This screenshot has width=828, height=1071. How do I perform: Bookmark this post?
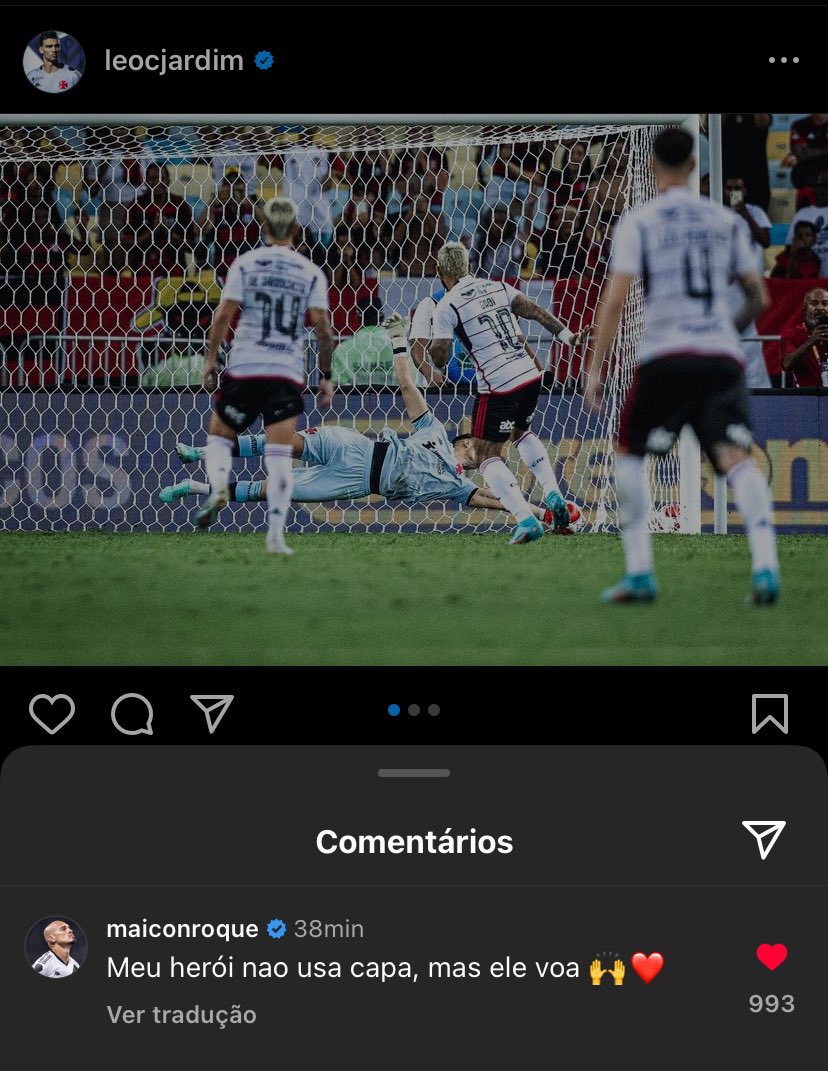769,714
